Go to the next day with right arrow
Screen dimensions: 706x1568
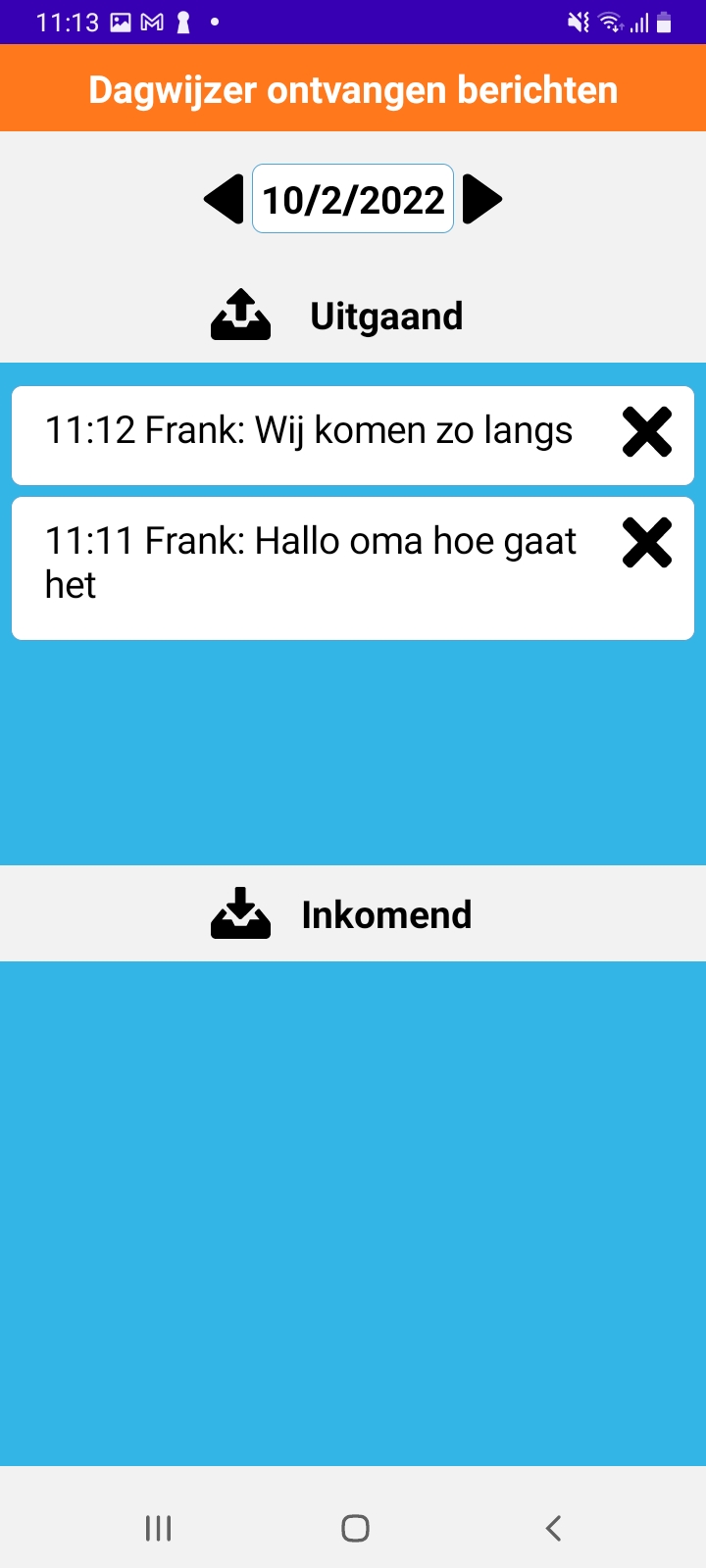click(x=482, y=199)
